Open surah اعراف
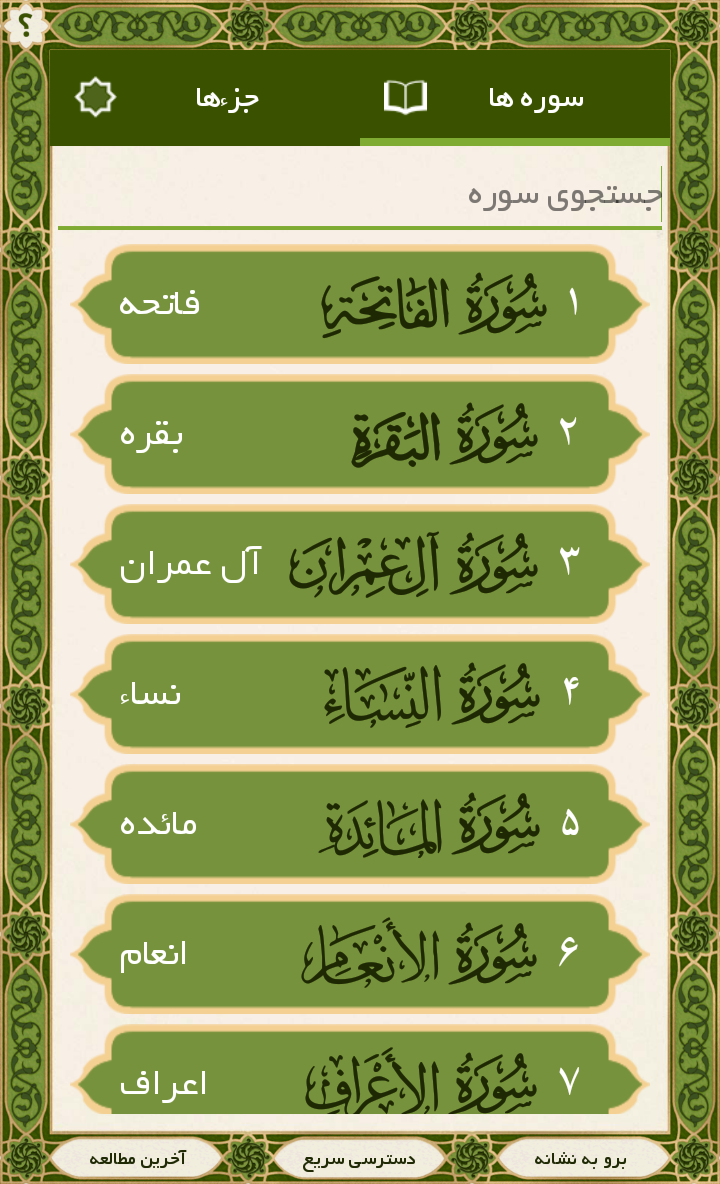 (360, 1080)
